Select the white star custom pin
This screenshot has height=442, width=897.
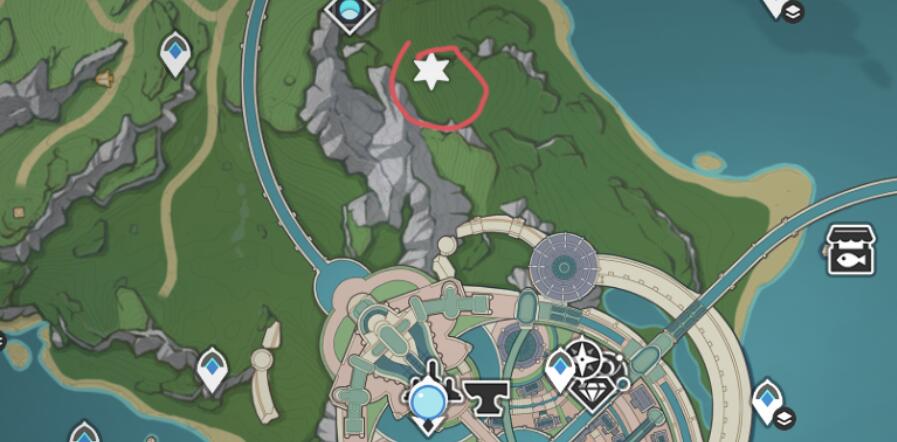[431, 72]
